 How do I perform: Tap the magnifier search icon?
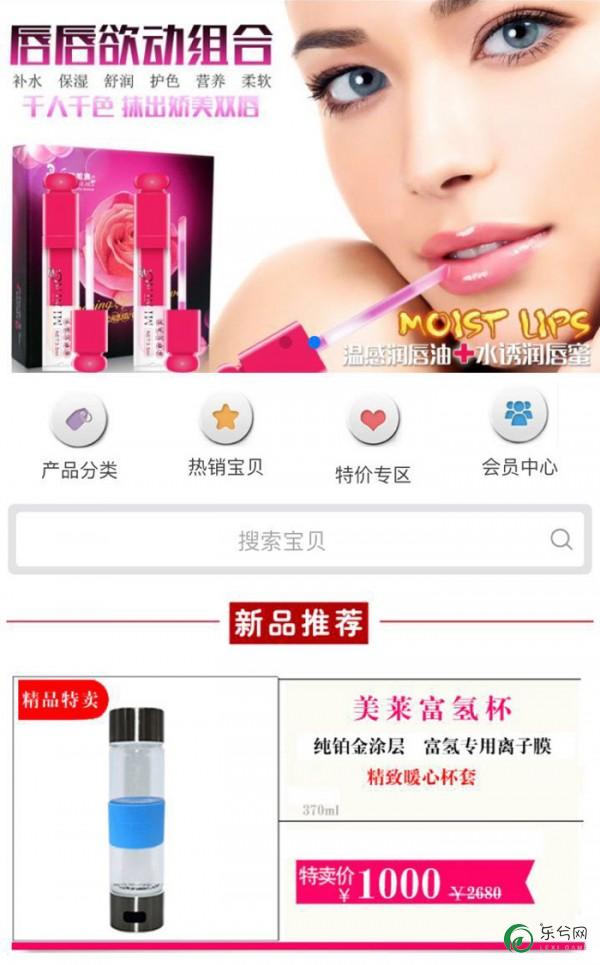(x=561, y=540)
